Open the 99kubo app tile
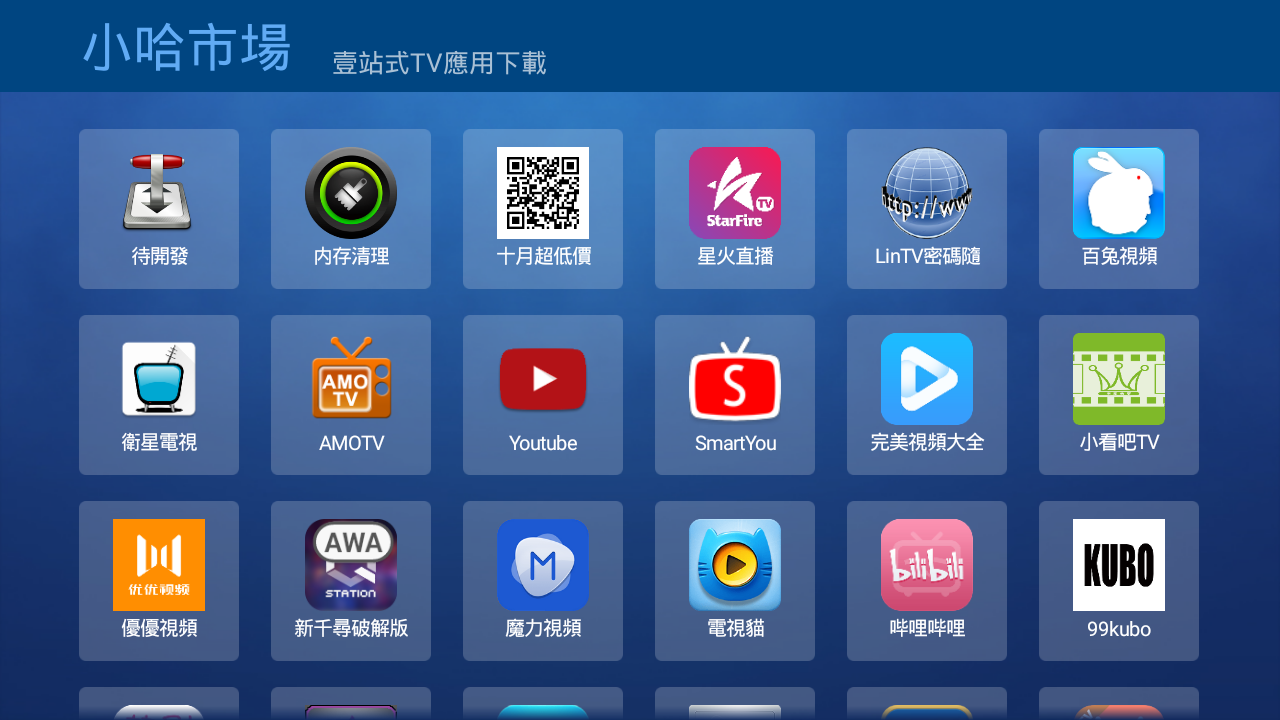The image size is (1280, 720). coord(1119,580)
